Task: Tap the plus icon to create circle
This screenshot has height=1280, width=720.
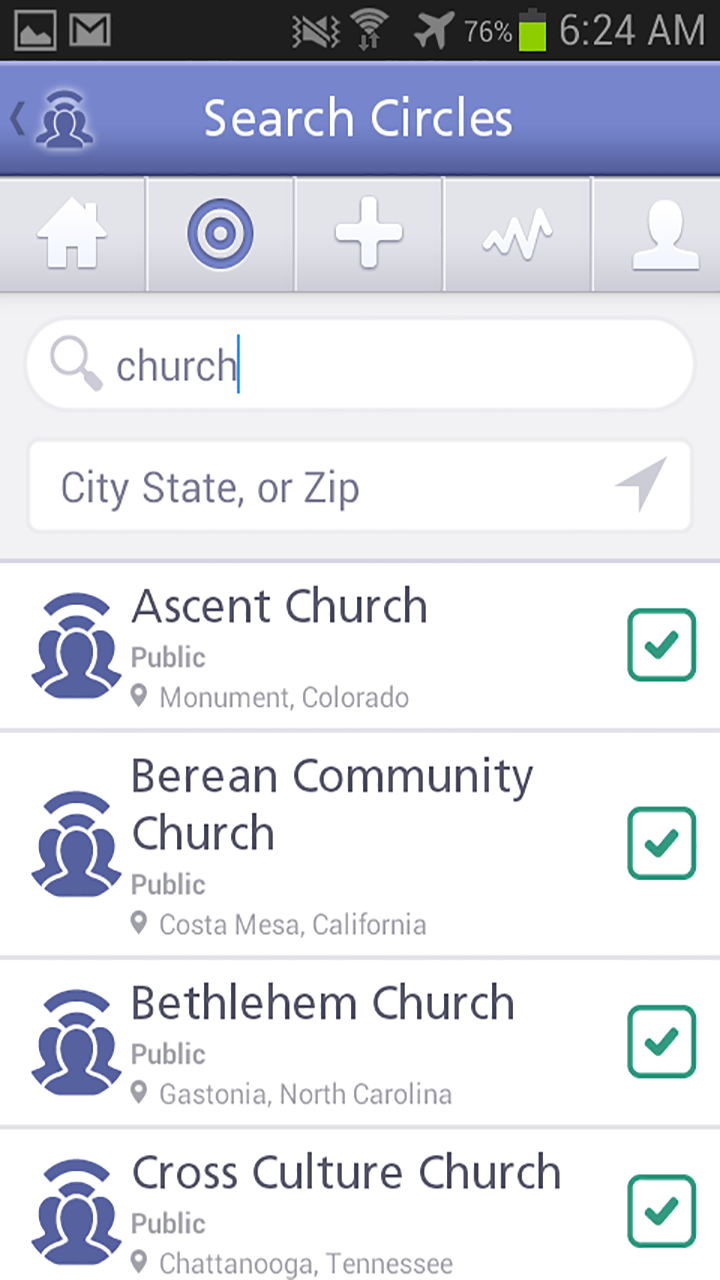Action: 368,233
